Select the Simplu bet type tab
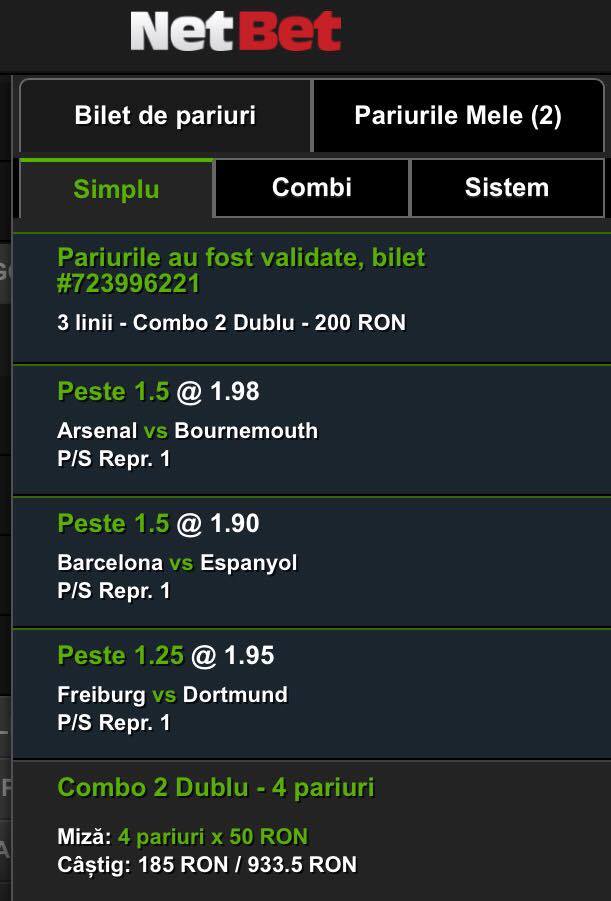Viewport: 611px width, 901px height. click(x=116, y=188)
